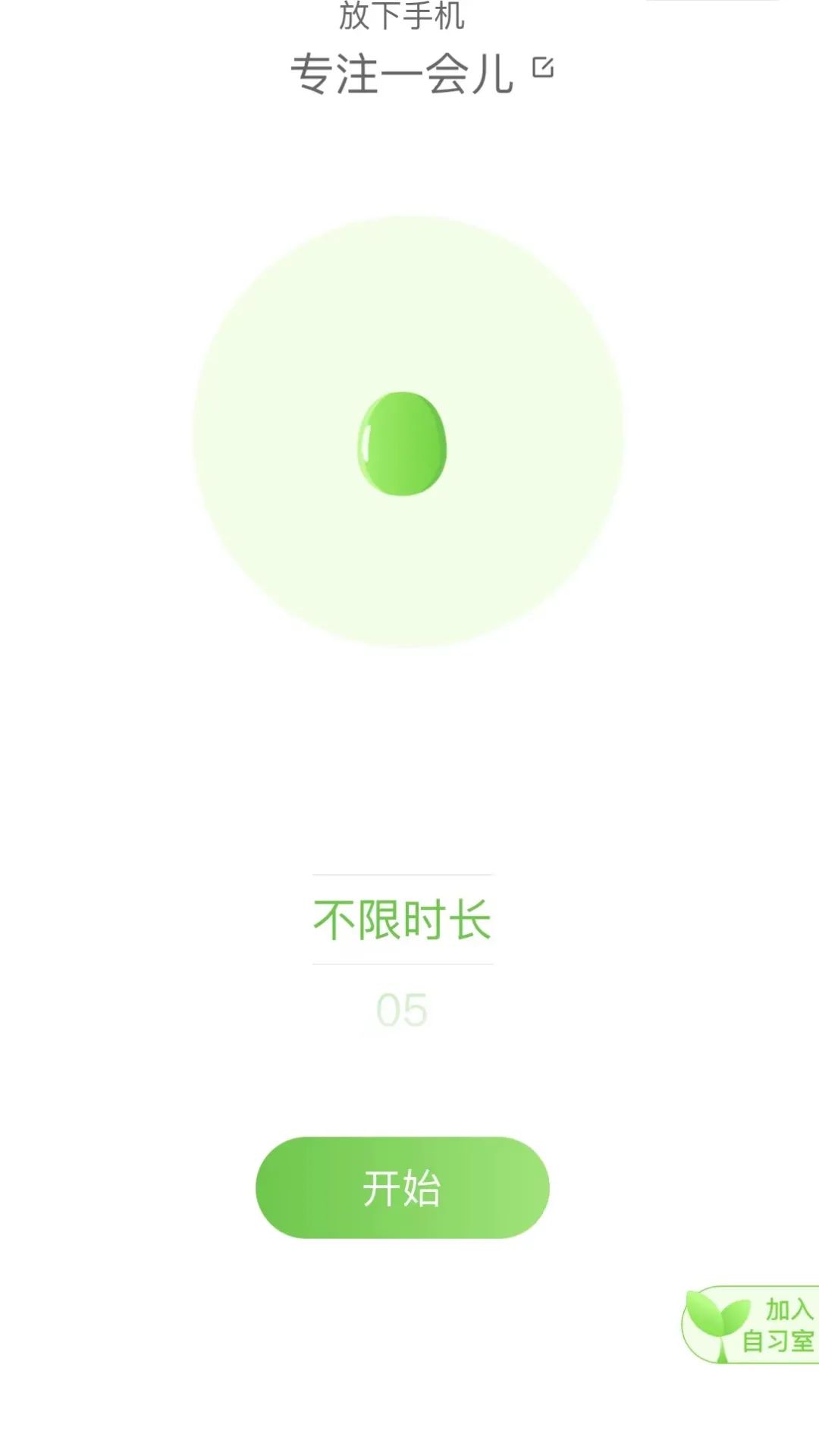This screenshot has width=819, height=1456.
Task: Select 05 on the duration wheel
Action: [403, 1008]
